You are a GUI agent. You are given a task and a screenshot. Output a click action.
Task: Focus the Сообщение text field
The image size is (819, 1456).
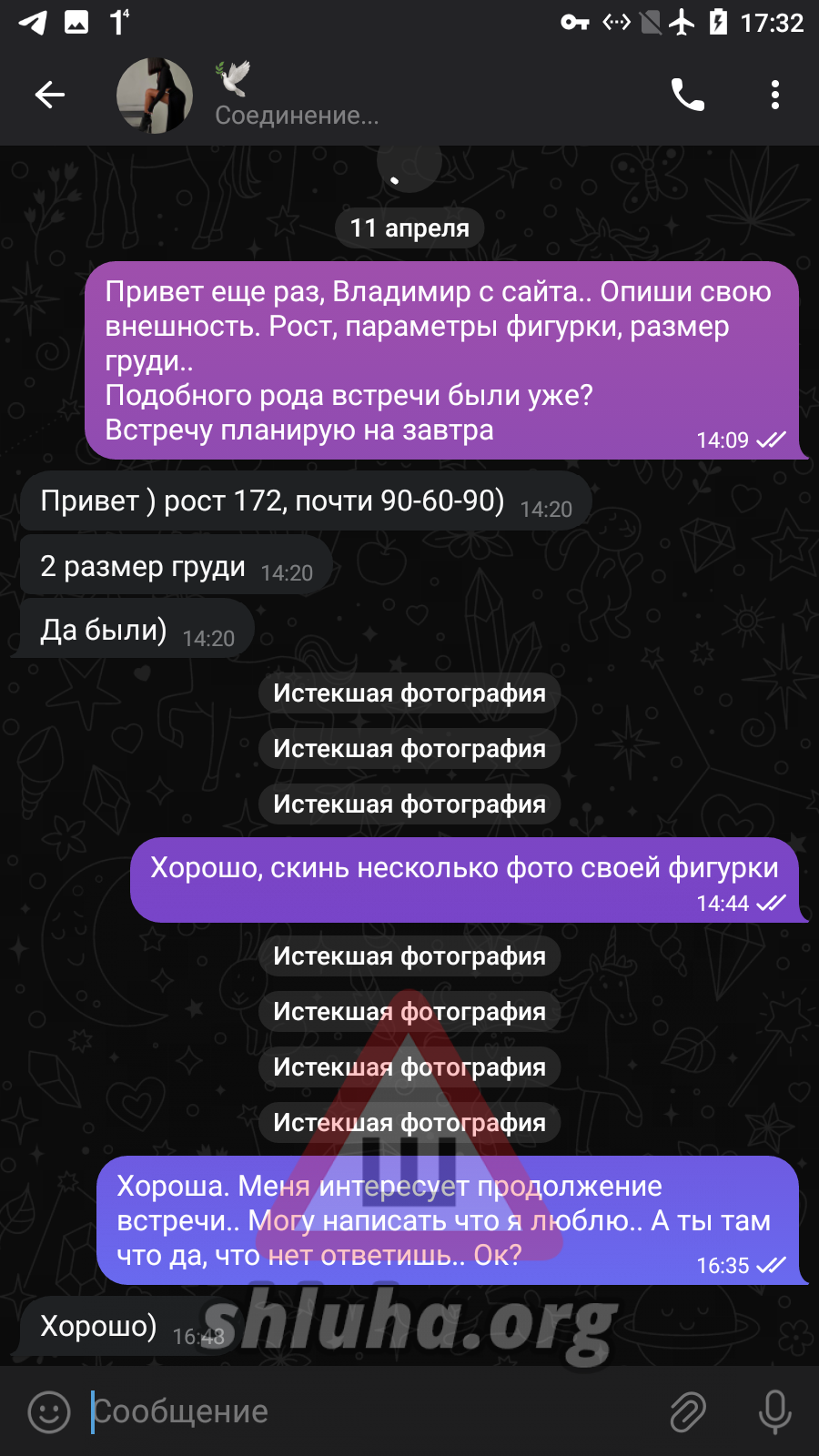tap(364, 1411)
